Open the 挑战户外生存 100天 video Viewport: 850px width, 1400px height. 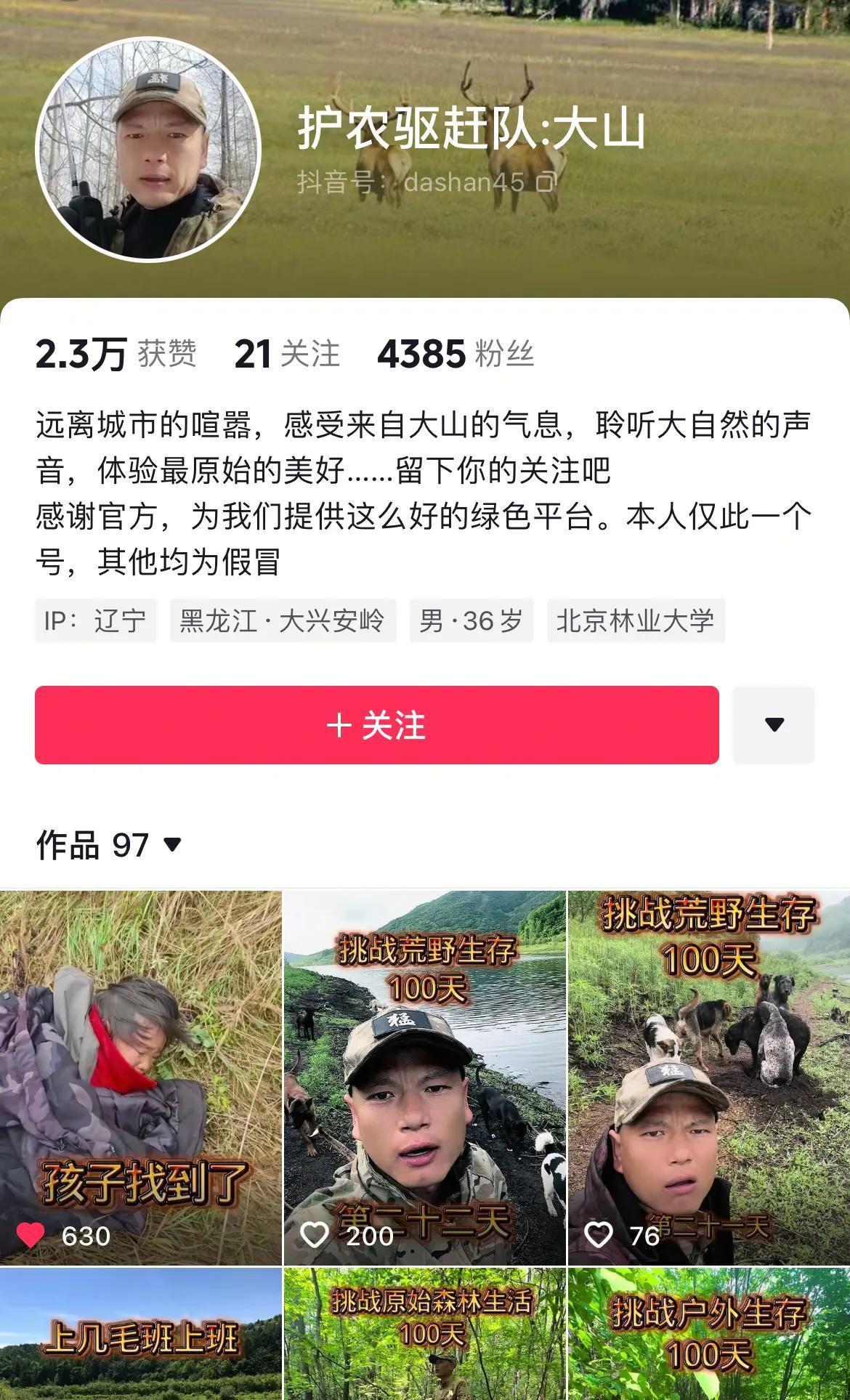708,1335
